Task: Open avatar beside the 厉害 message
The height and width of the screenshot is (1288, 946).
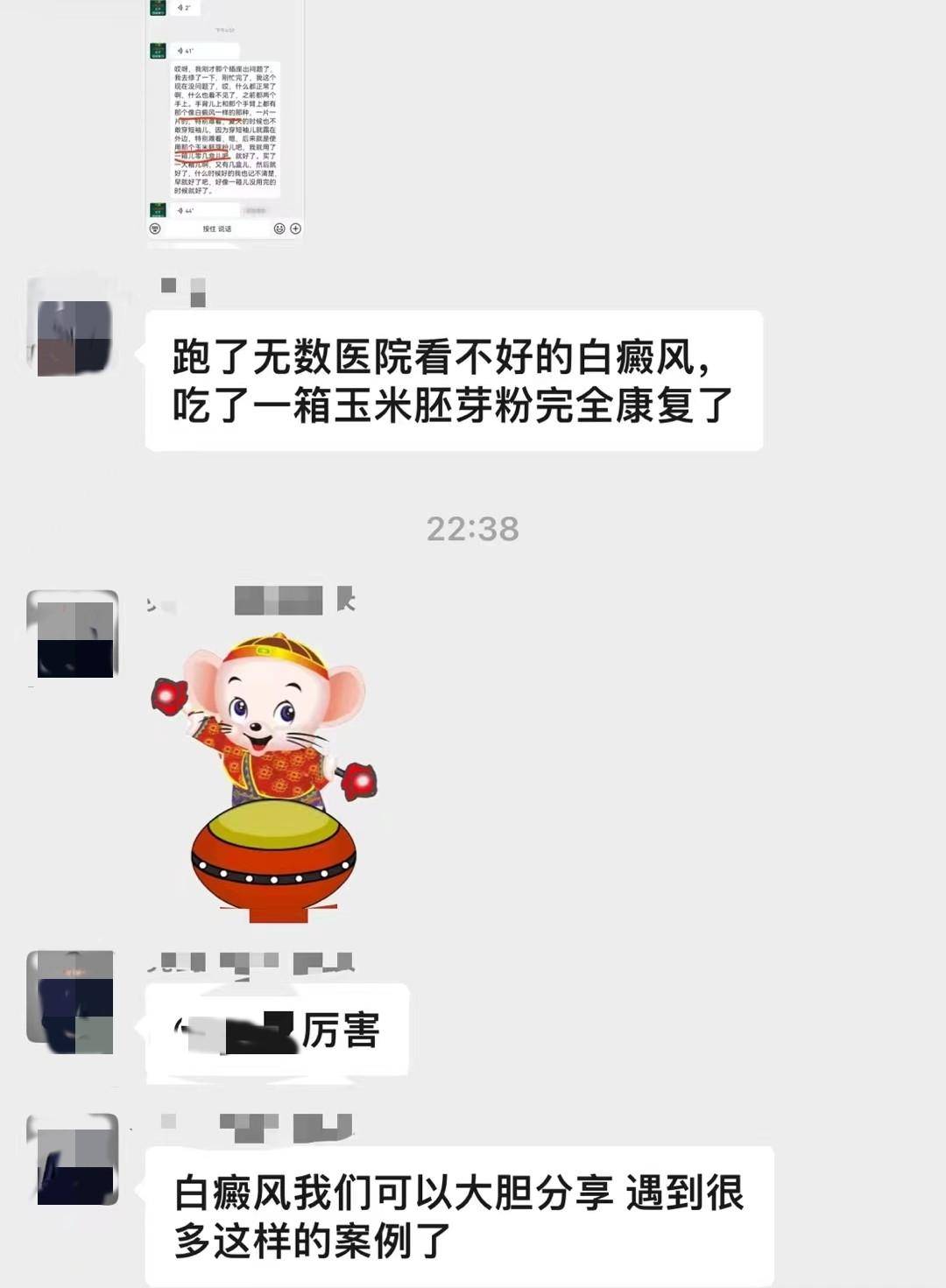Action: click(71, 1001)
